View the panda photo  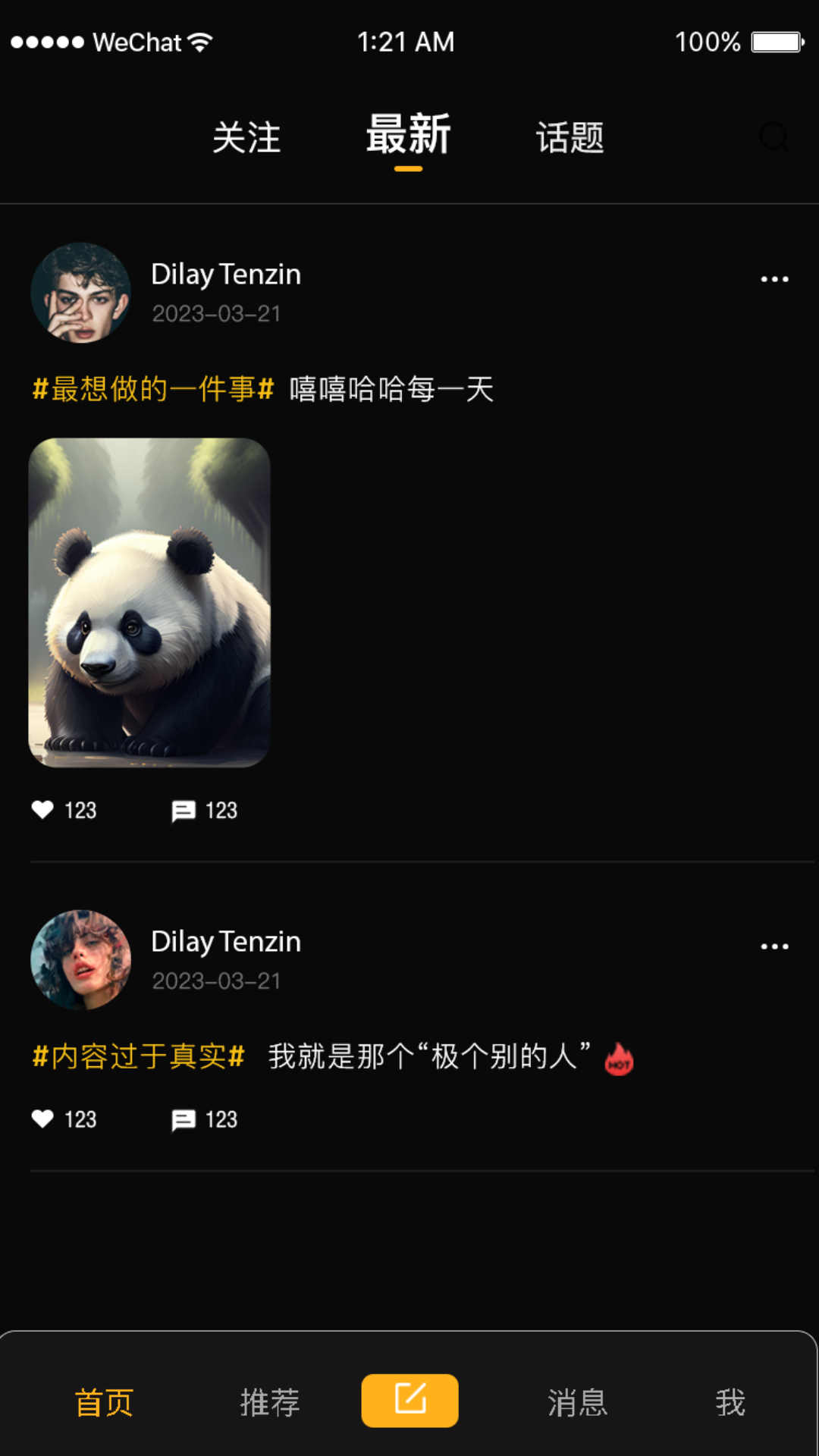pyautogui.click(x=149, y=603)
